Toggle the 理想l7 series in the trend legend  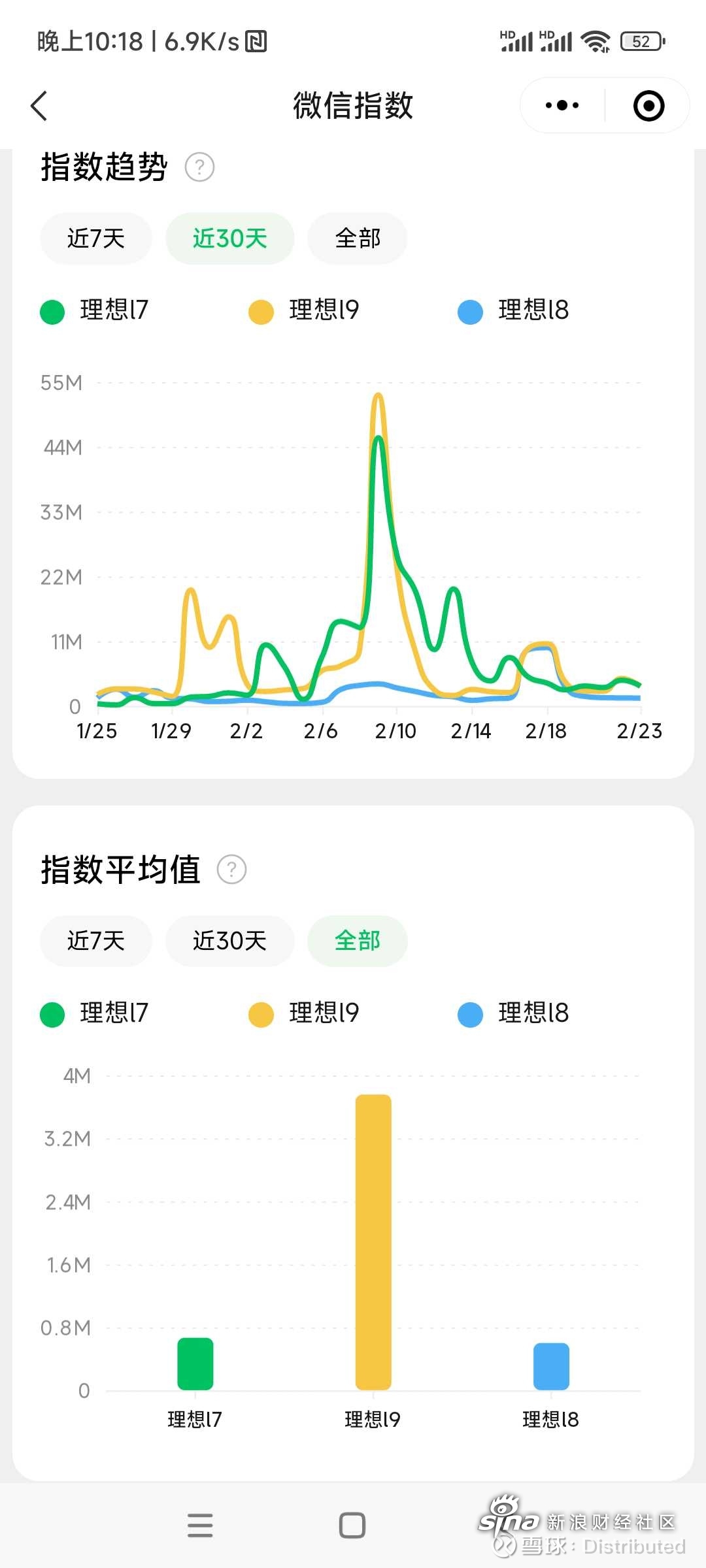point(95,310)
